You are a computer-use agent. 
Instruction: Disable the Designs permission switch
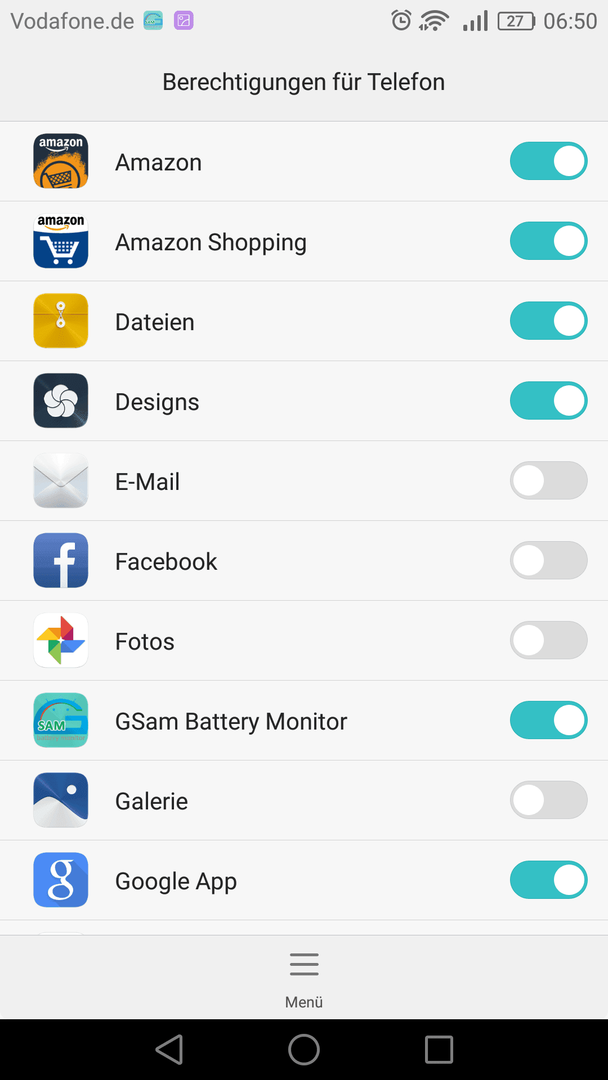pyautogui.click(x=548, y=401)
